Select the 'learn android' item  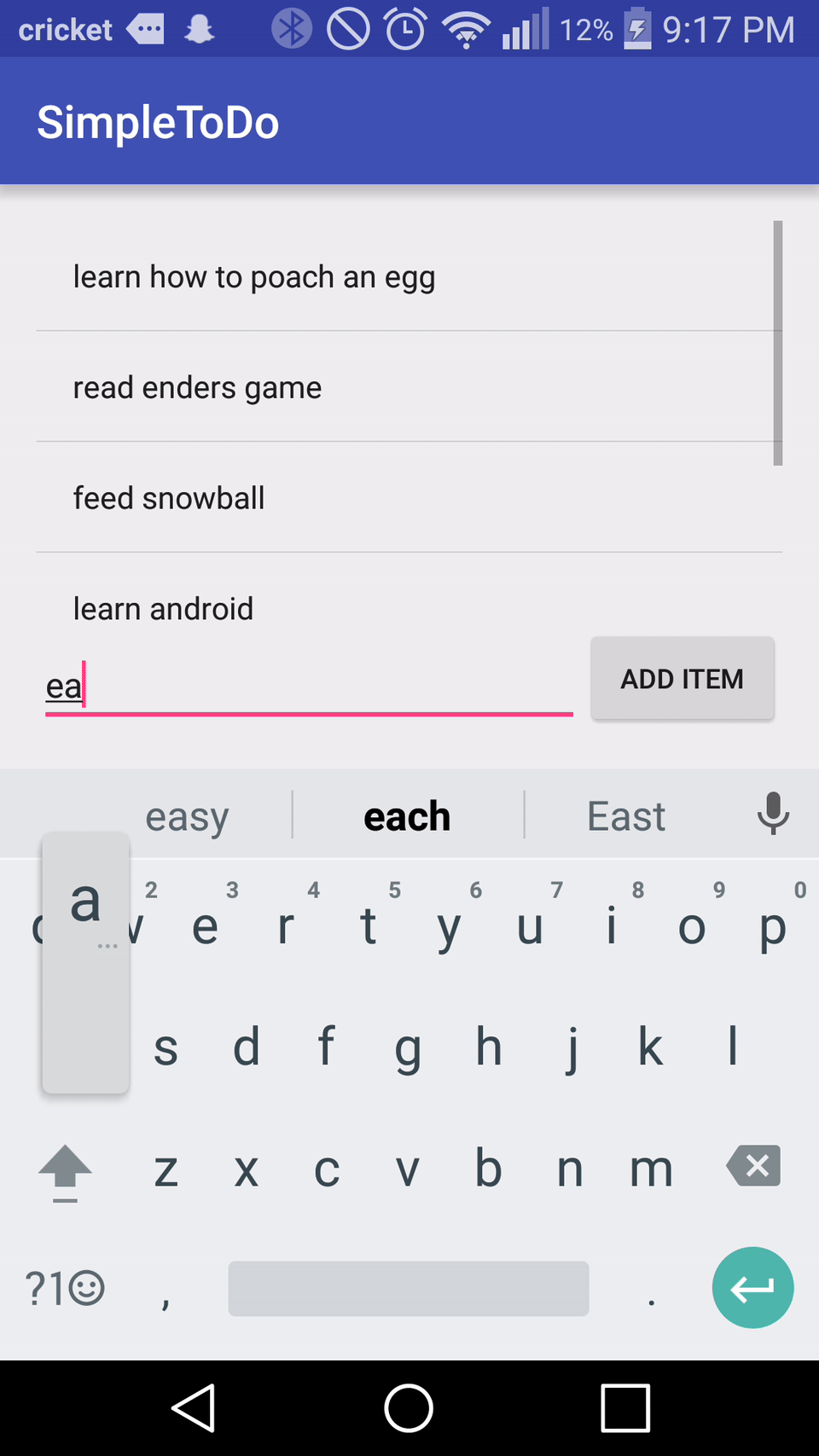coord(163,609)
